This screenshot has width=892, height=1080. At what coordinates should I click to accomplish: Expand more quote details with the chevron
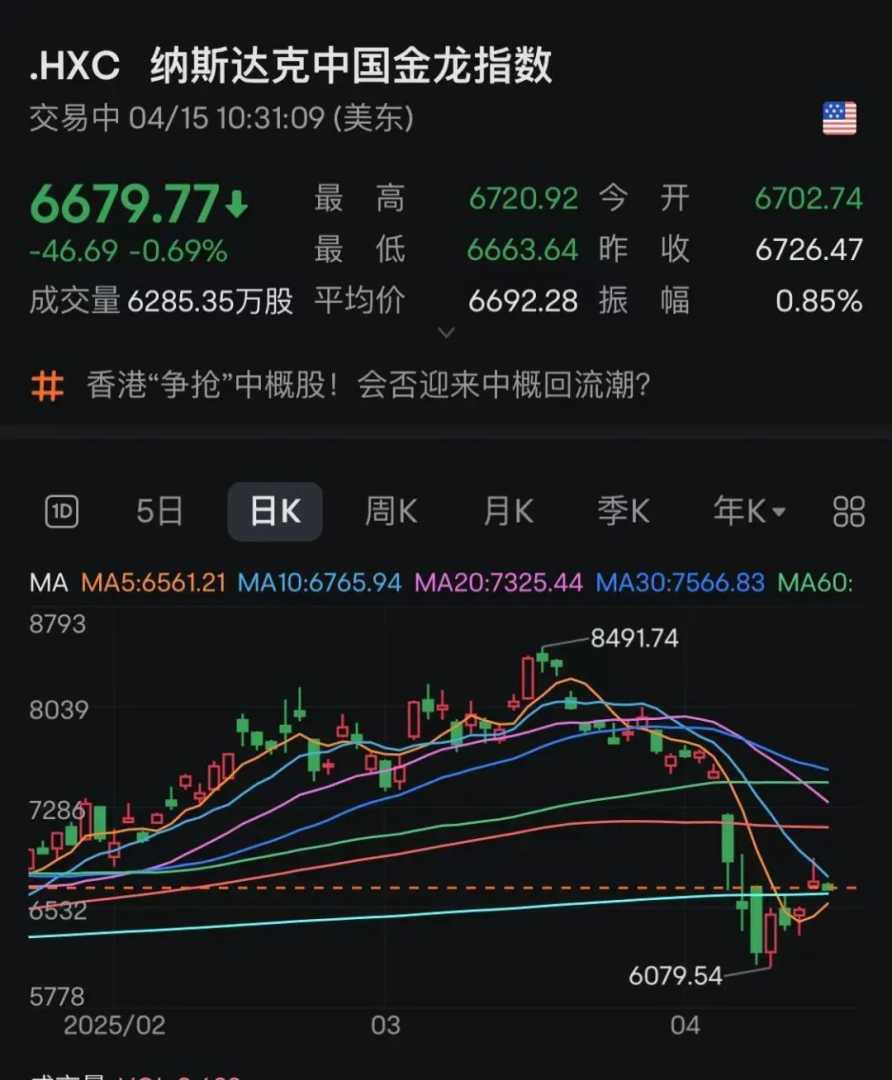coord(447,332)
